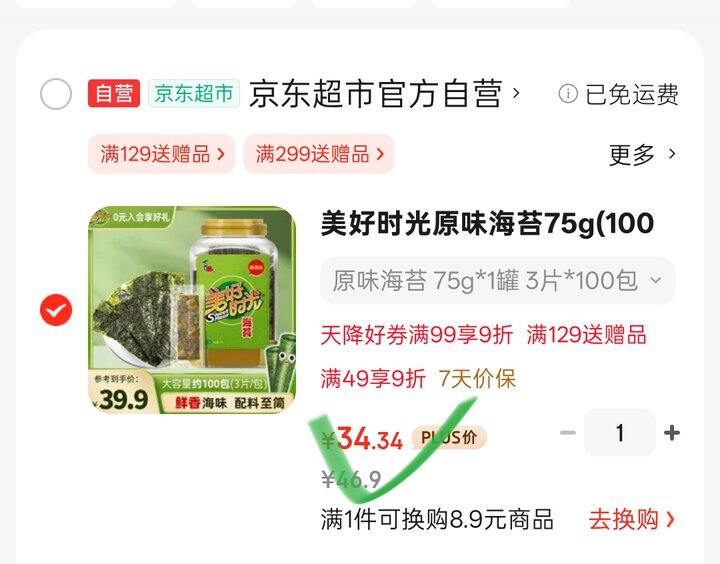Increase the item quantity
Viewport: 720px width, 564px height.
coord(672,433)
